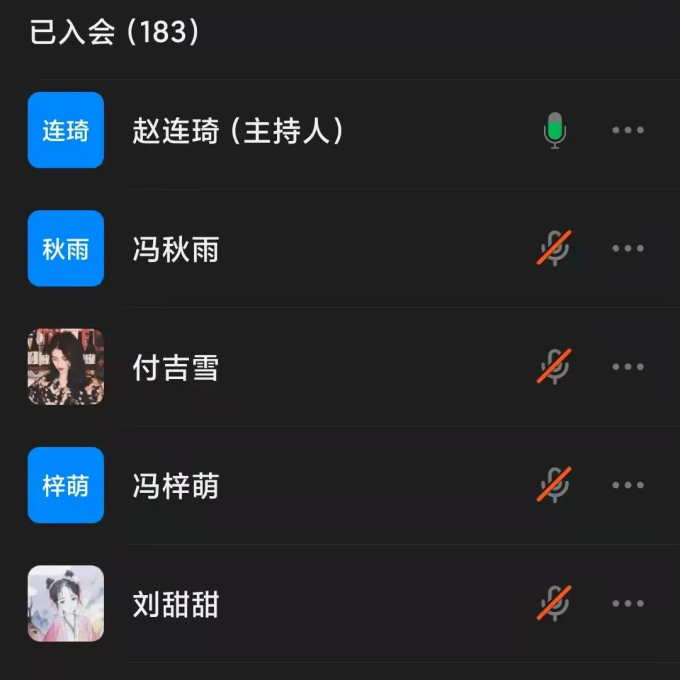The width and height of the screenshot is (681, 681).
Task: Tap the active microphone icon for 赵连琦
Action: coord(555,130)
